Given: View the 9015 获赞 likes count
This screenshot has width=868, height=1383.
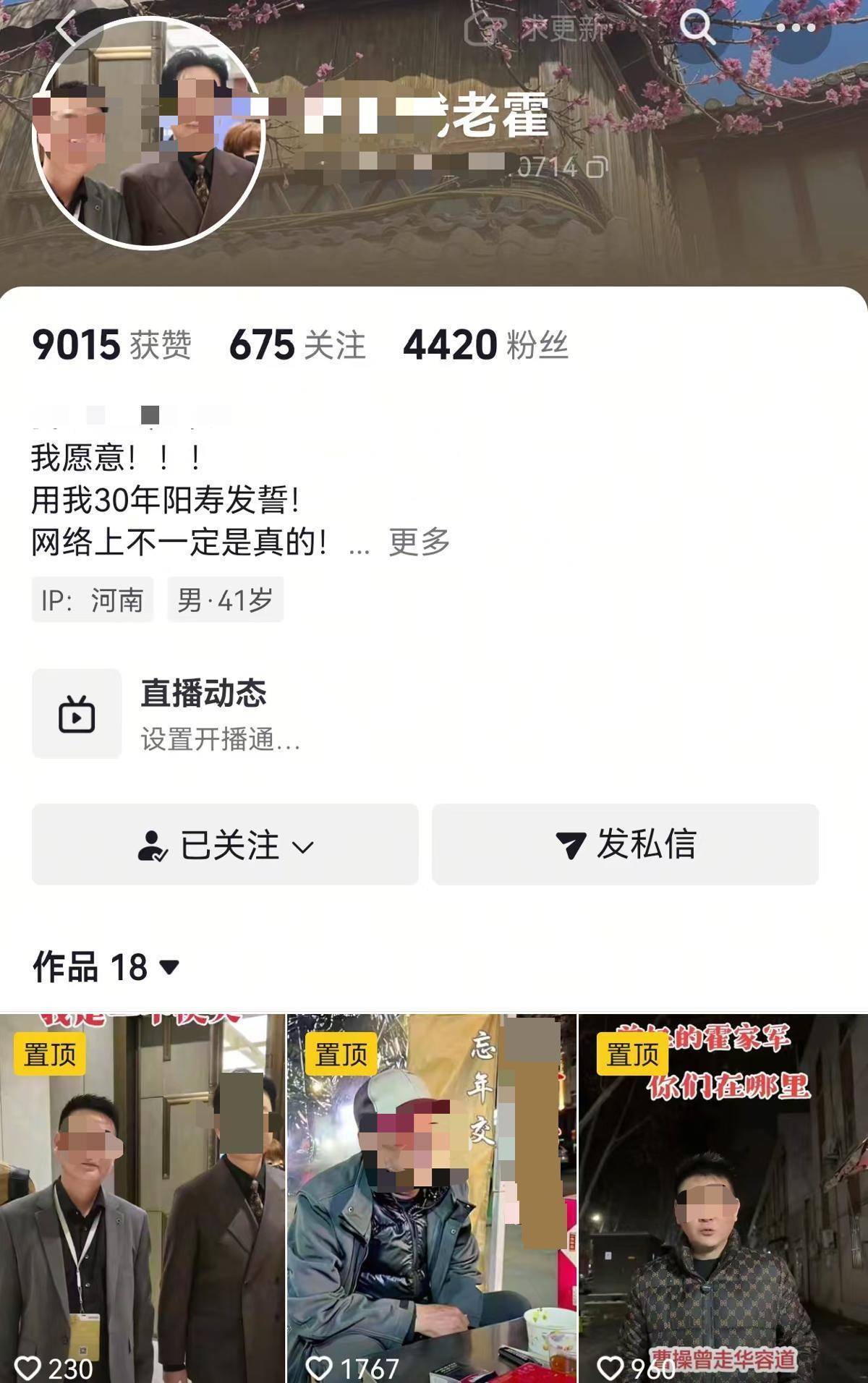Looking at the screenshot, I should pyautogui.click(x=111, y=345).
